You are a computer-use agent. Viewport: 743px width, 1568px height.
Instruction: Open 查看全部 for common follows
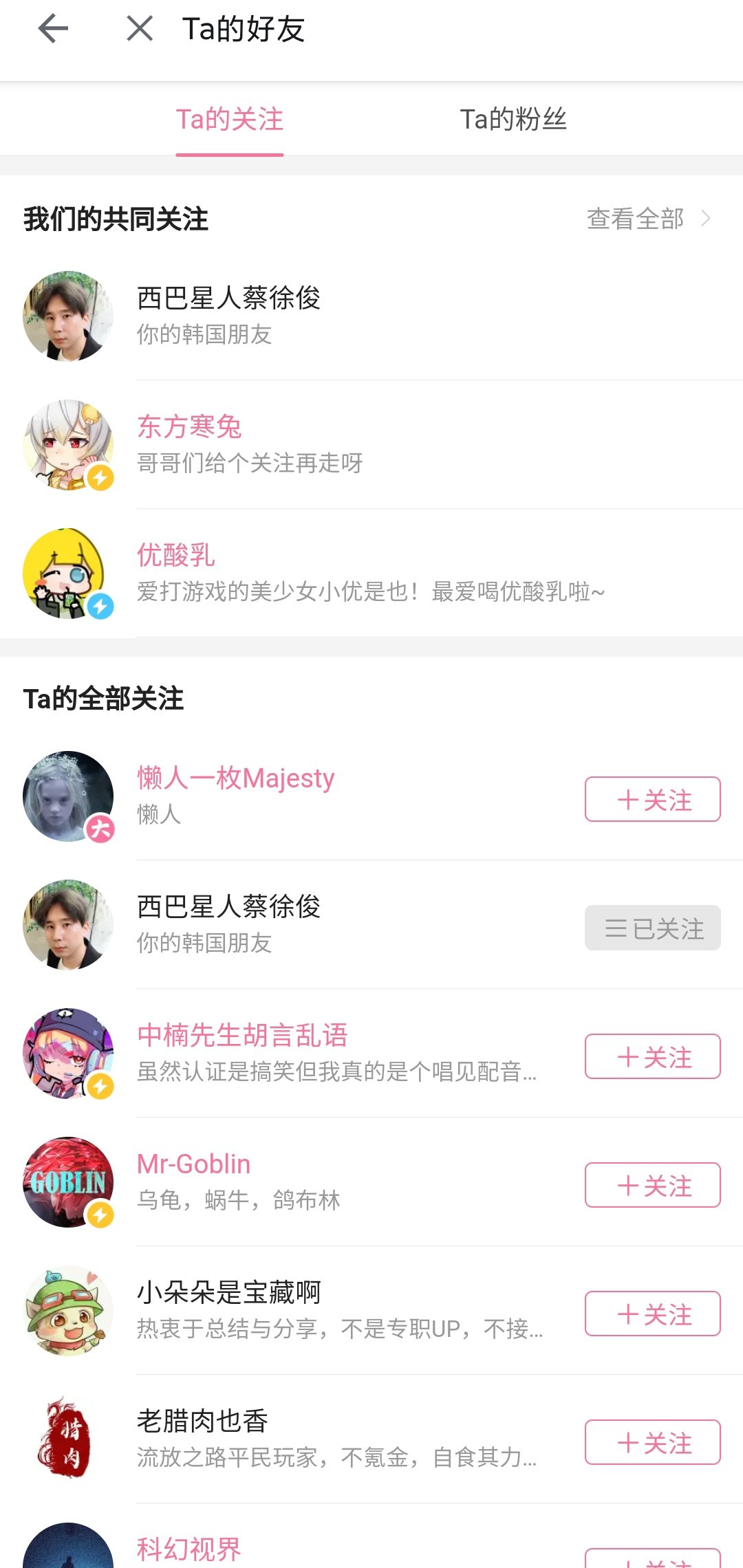coord(648,219)
